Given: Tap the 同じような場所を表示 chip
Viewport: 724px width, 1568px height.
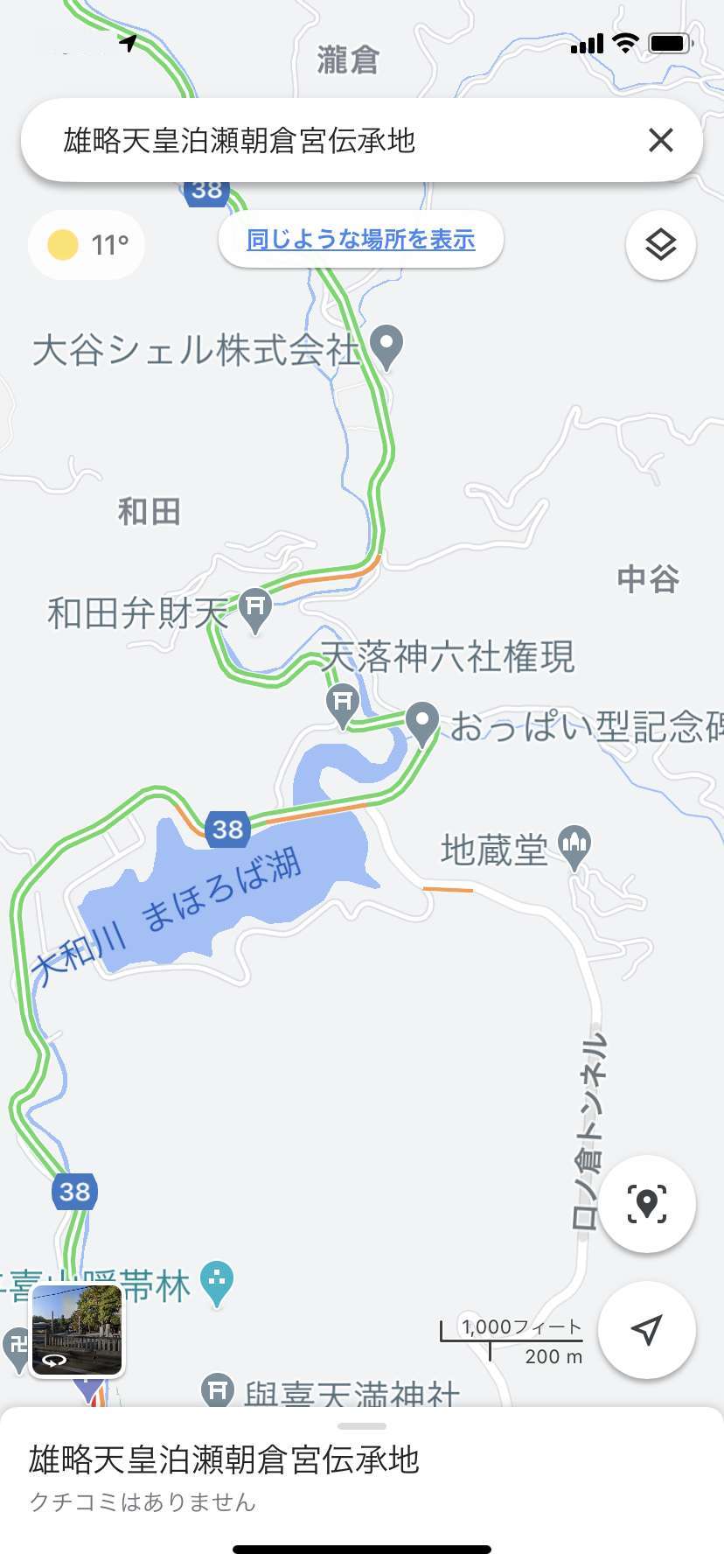Looking at the screenshot, I should pos(360,240).
